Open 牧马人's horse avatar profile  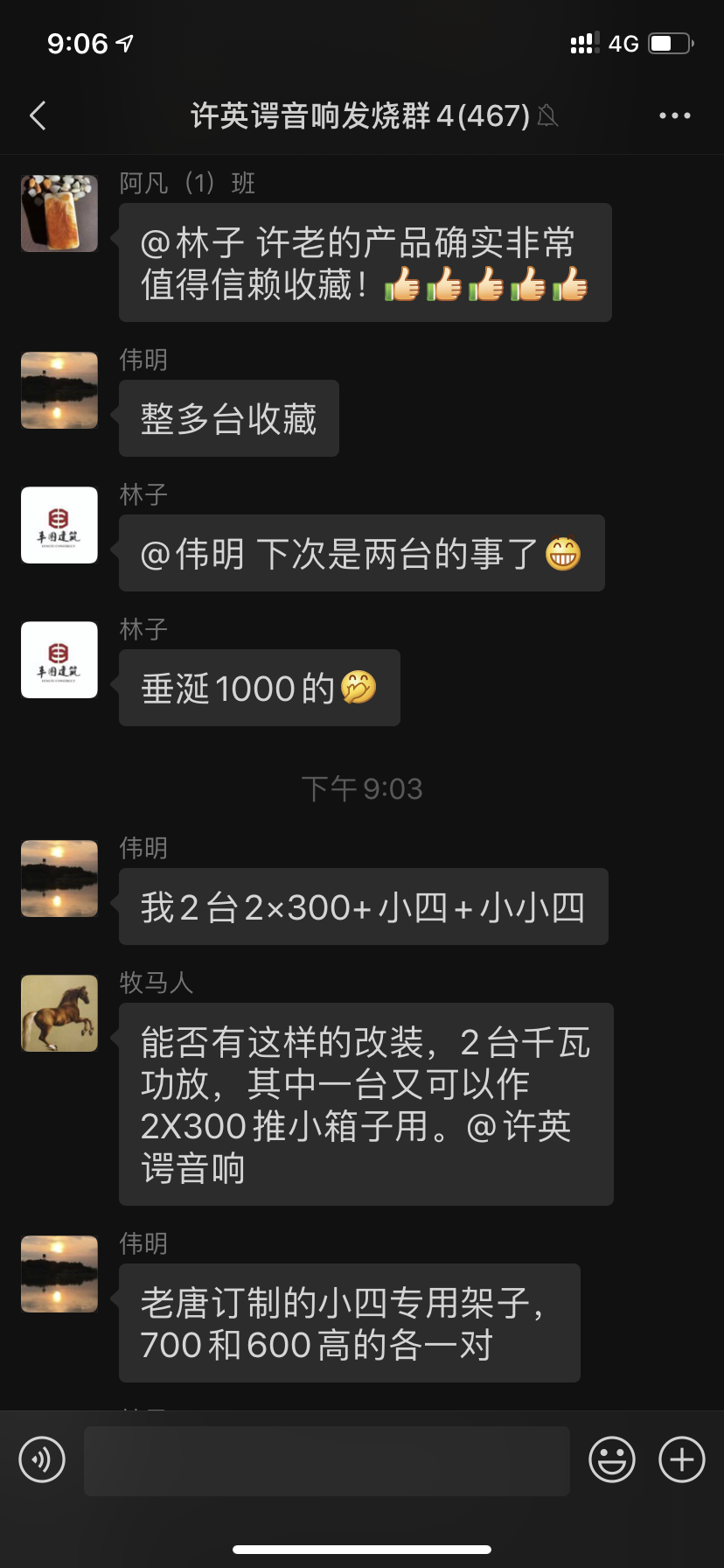(x=59, y=1013)
